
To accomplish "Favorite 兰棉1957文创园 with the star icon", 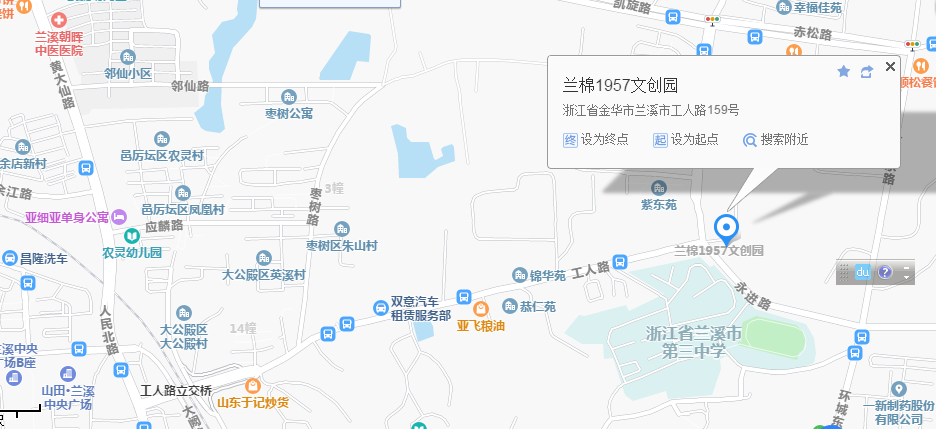I will (843, 71).
